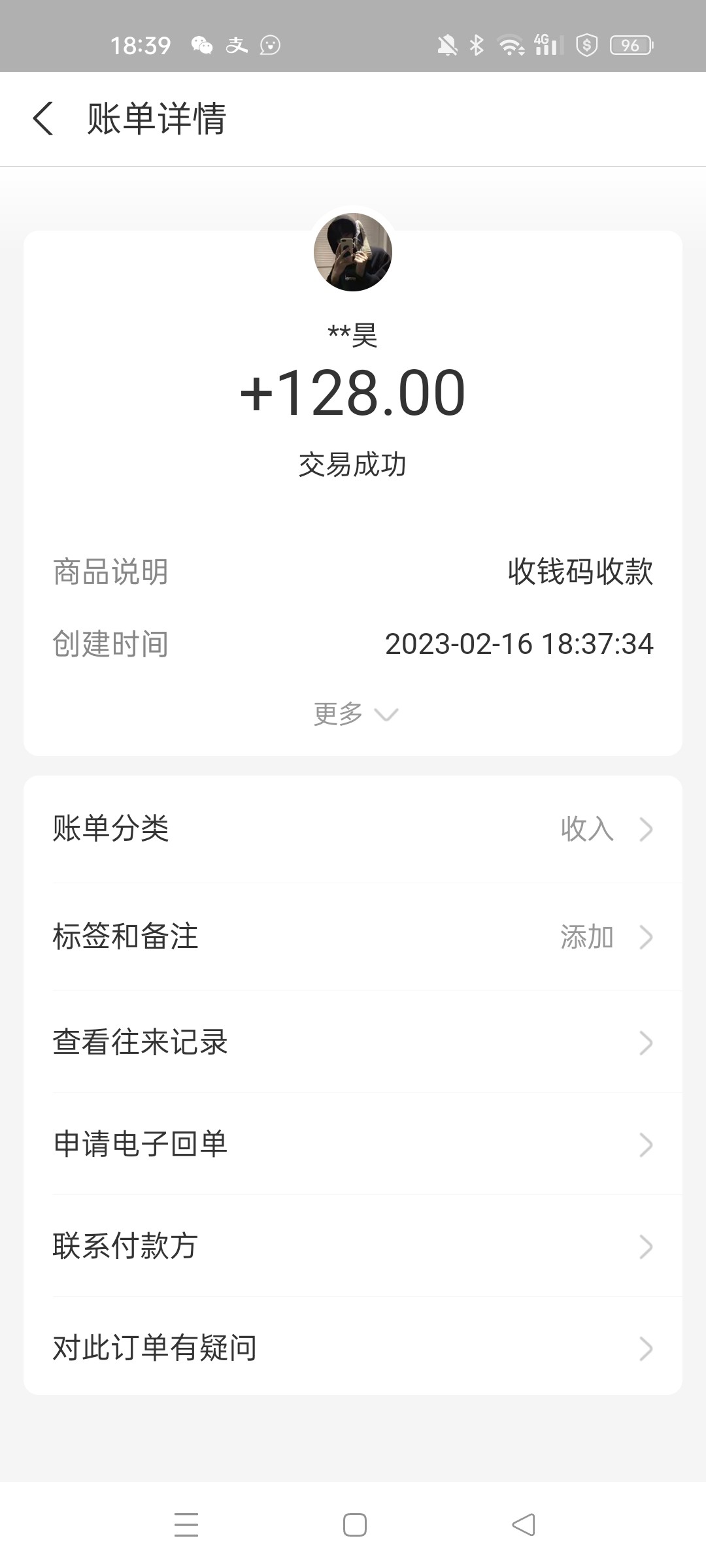The image size is (706, 1568).
Task: Tap the payer's profile avatar
Action: (x=353, y=252)
